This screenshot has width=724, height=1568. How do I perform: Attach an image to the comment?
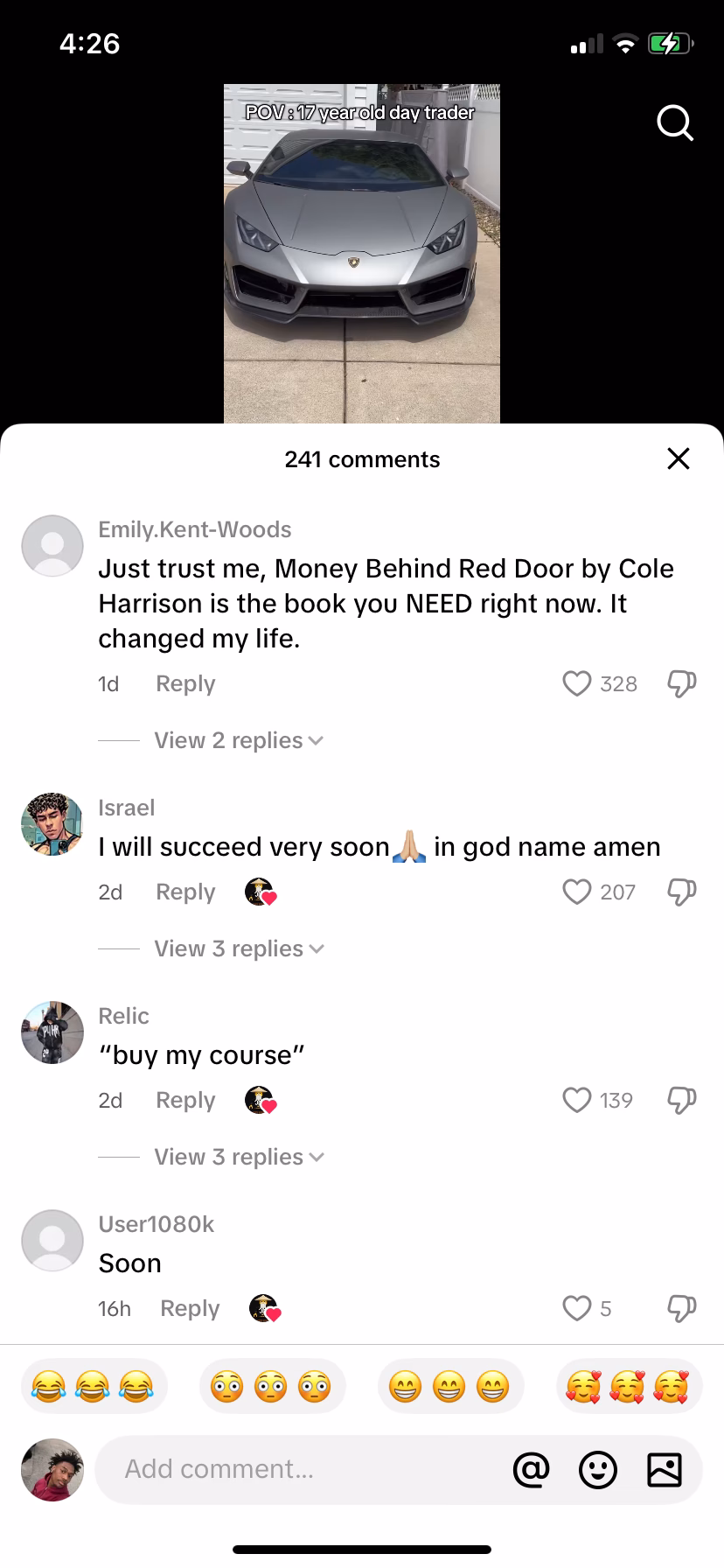665,1469
